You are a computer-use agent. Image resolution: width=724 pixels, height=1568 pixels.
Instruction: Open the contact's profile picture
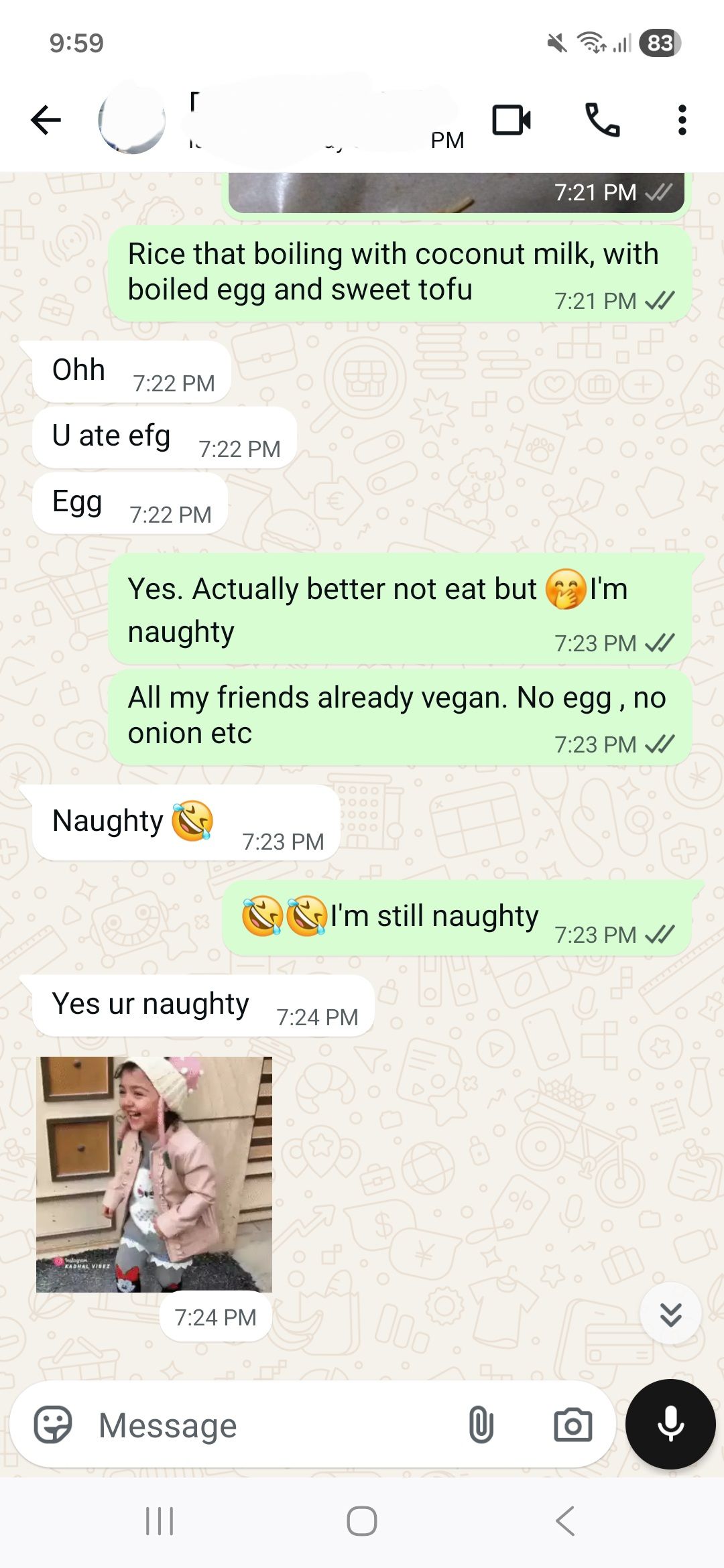pos(131,121)
